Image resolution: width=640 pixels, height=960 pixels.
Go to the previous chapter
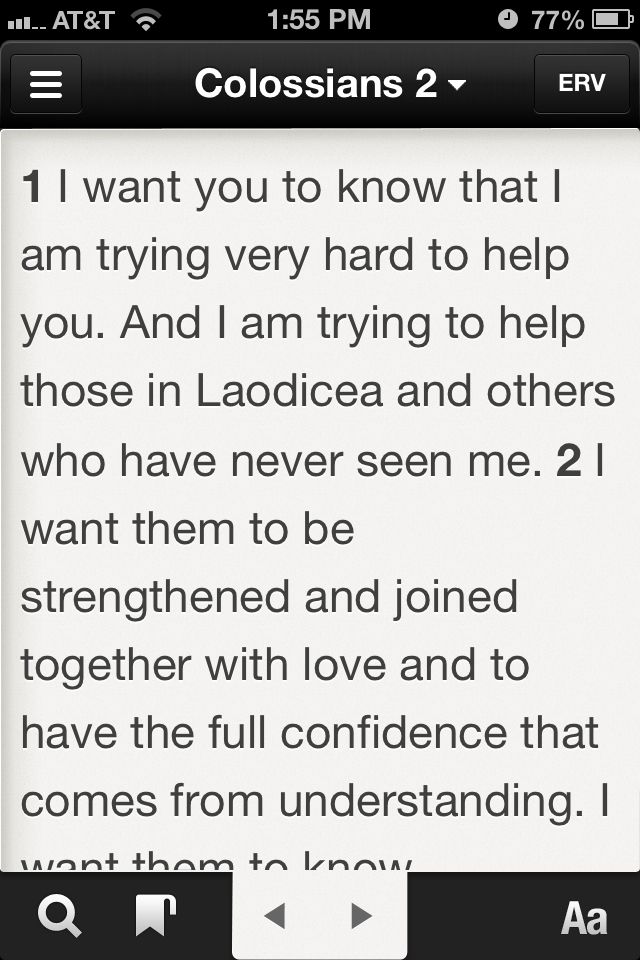(x=275, y=916)
